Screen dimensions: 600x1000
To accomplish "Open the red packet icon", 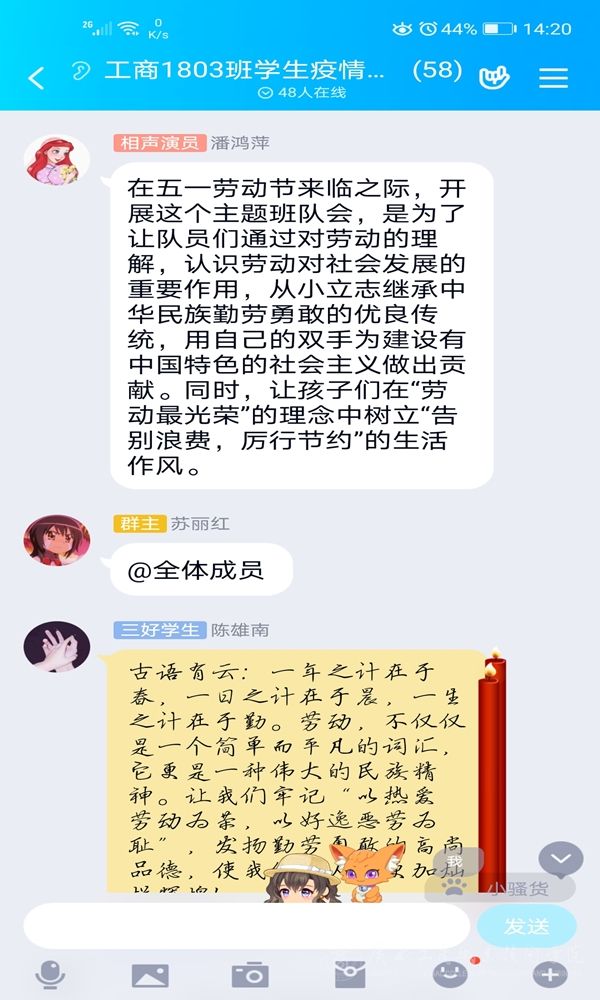I will pyautogui.click(x=350, y=973).
